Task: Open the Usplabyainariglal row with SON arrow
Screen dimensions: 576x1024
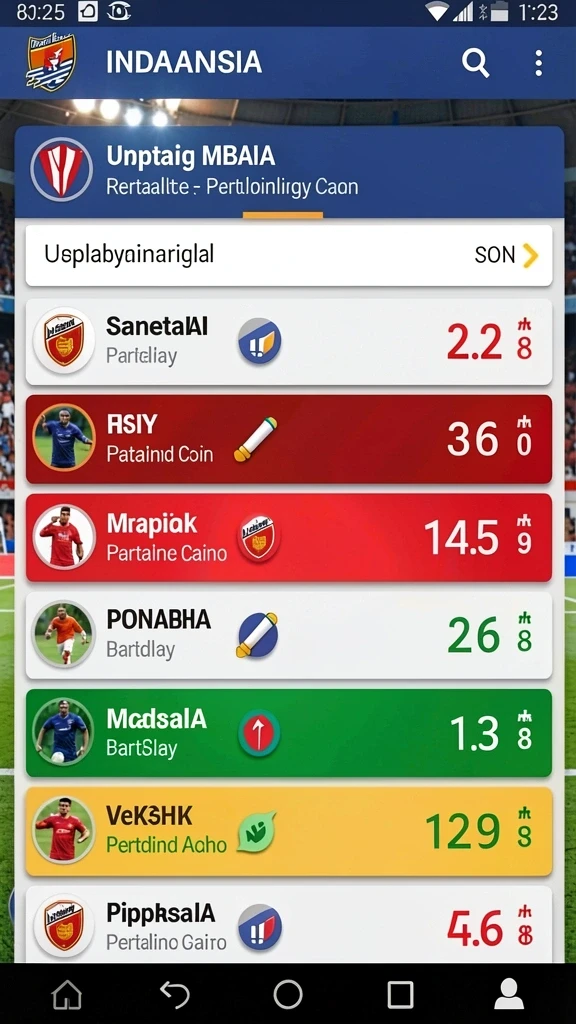Action: click(x=289, y=255)
